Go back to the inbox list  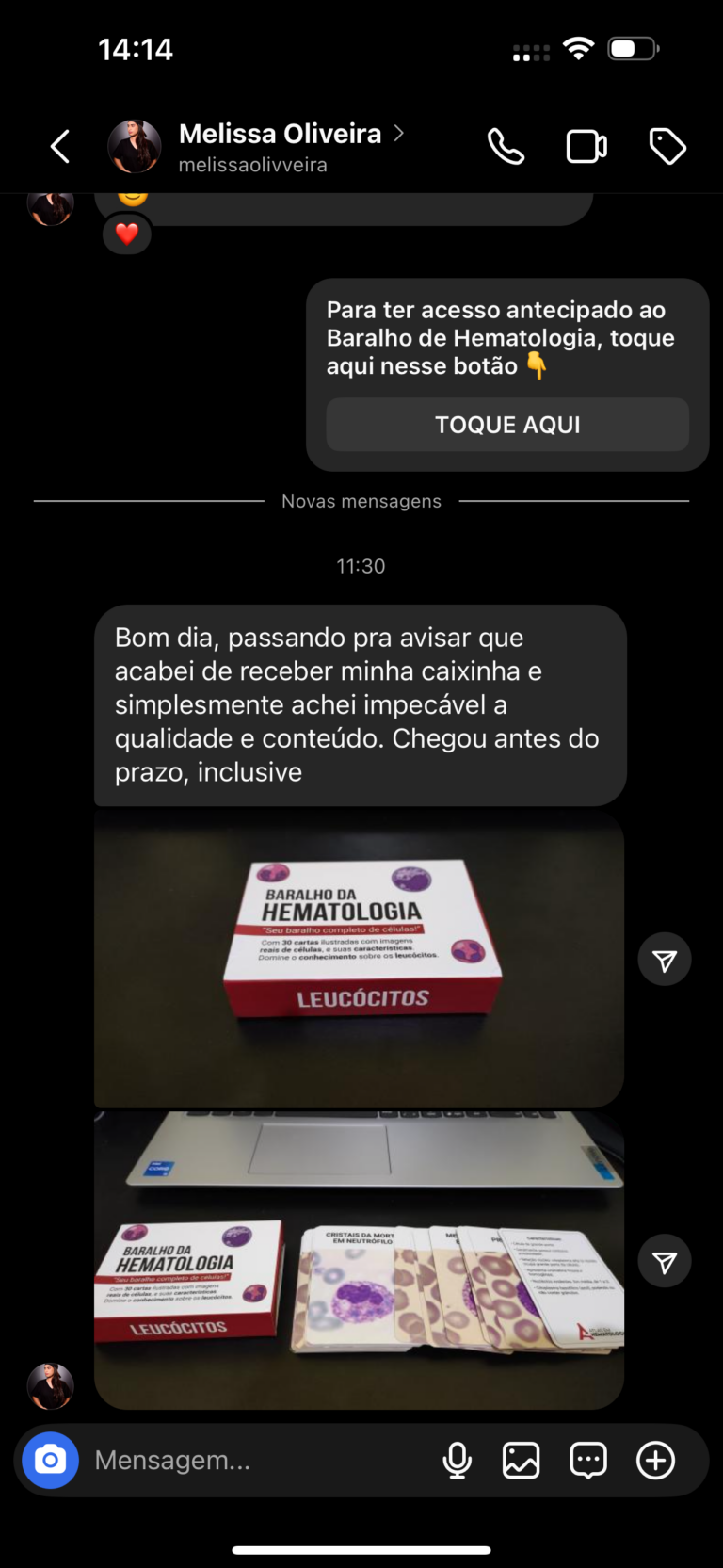pyautogui.click(x=60, y=147)
